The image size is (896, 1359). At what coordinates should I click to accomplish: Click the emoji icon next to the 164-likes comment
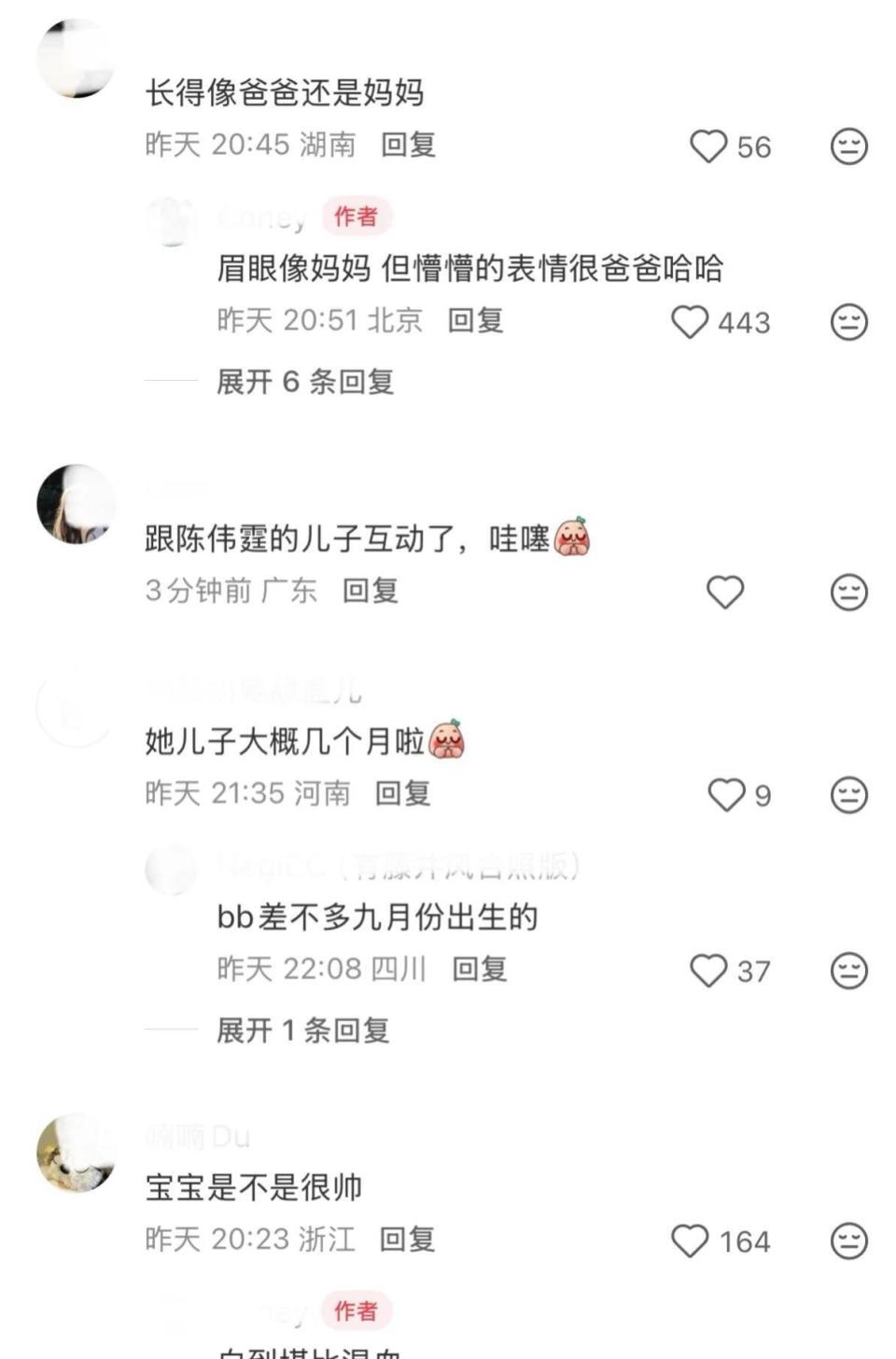click(847, 1241)
